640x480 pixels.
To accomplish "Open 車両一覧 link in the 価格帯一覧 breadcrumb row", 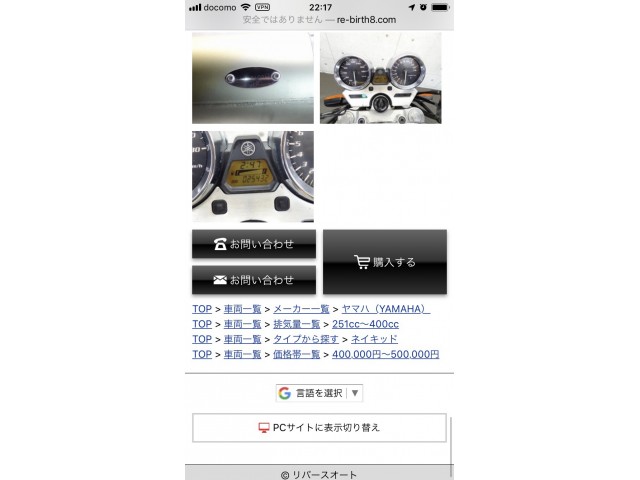I will (242, 354).
